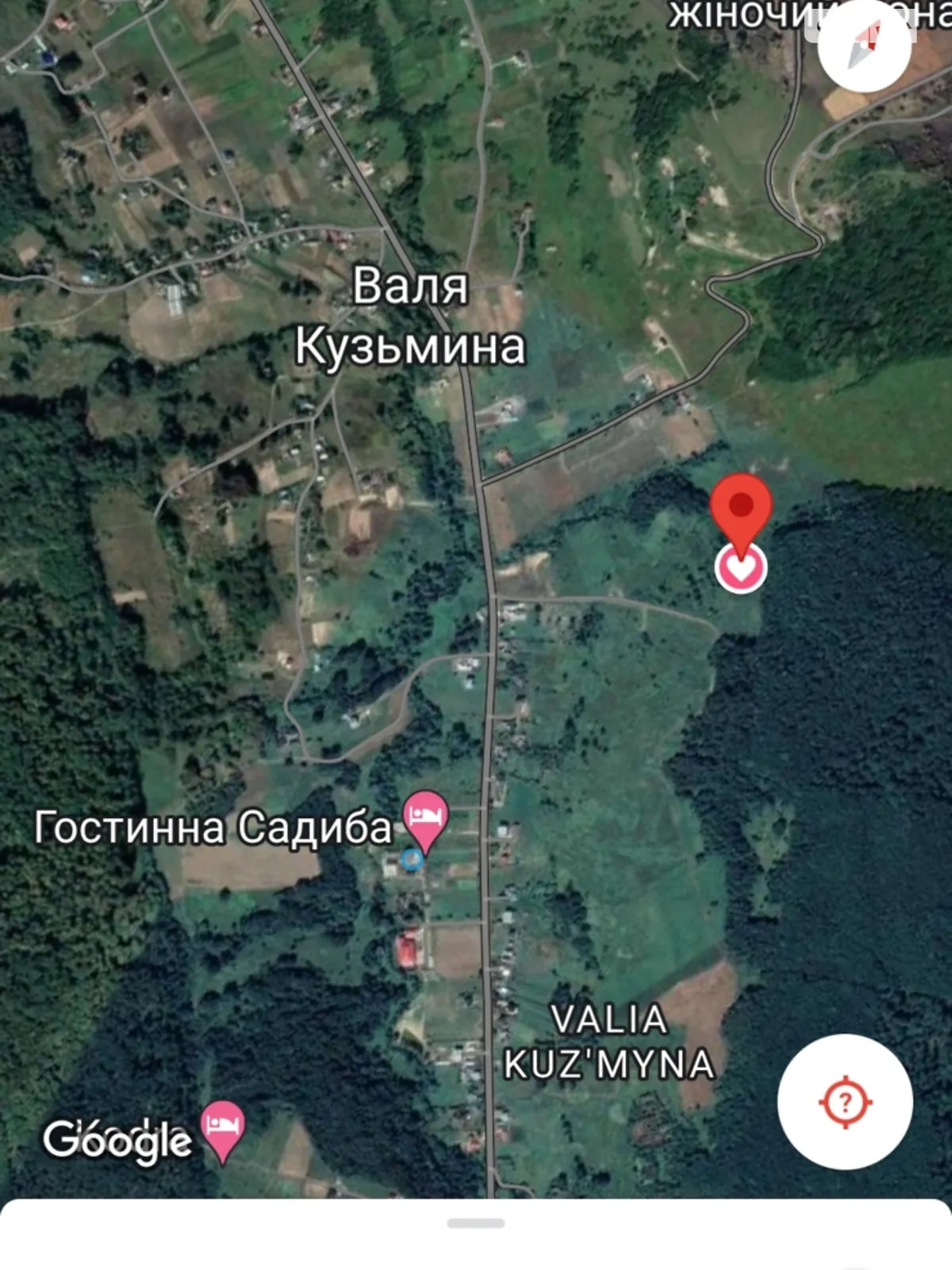Viewport: 952px width, 1270px height.
Task: Tap the compass to reset map orientation
Action: [864, 46]
